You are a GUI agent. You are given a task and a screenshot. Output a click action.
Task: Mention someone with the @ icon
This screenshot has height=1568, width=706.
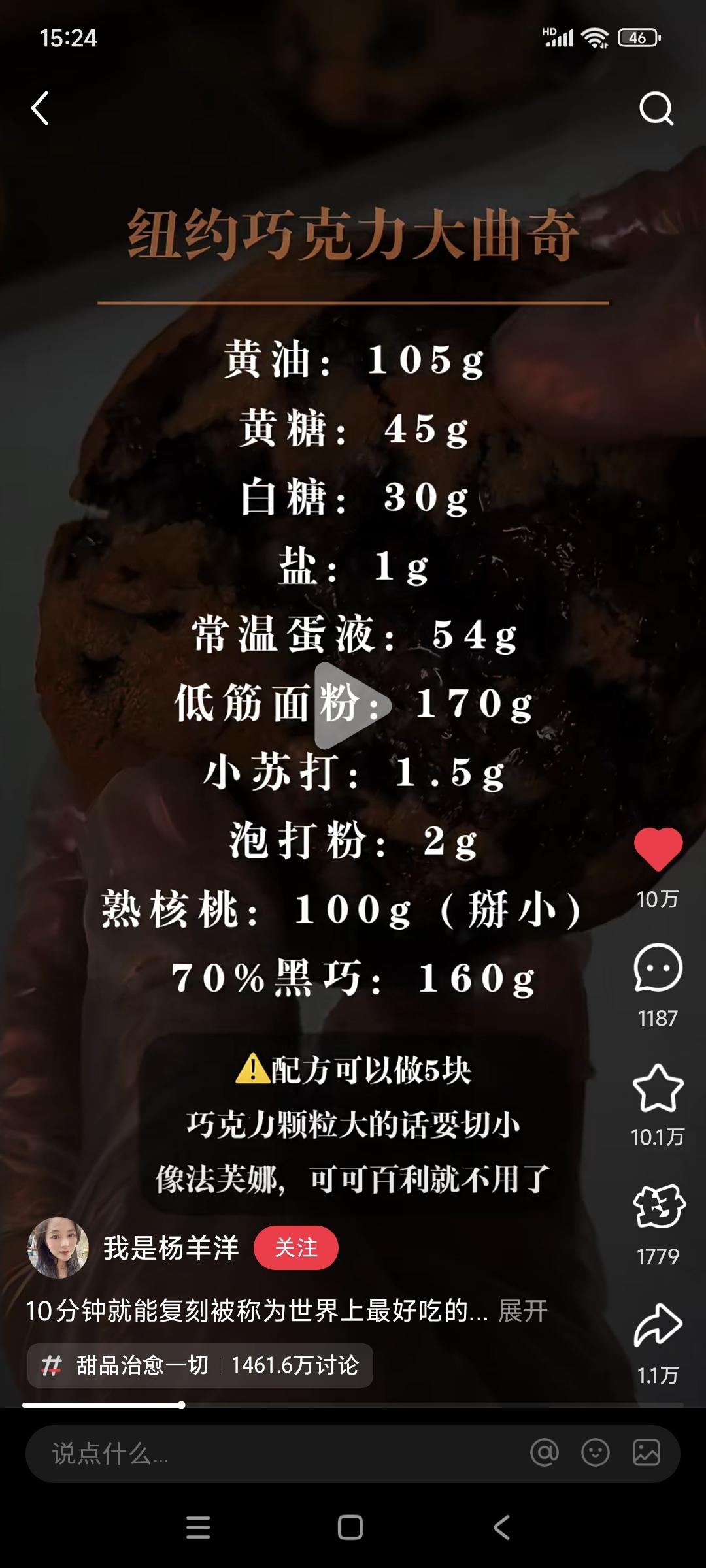click(545, 1453)
